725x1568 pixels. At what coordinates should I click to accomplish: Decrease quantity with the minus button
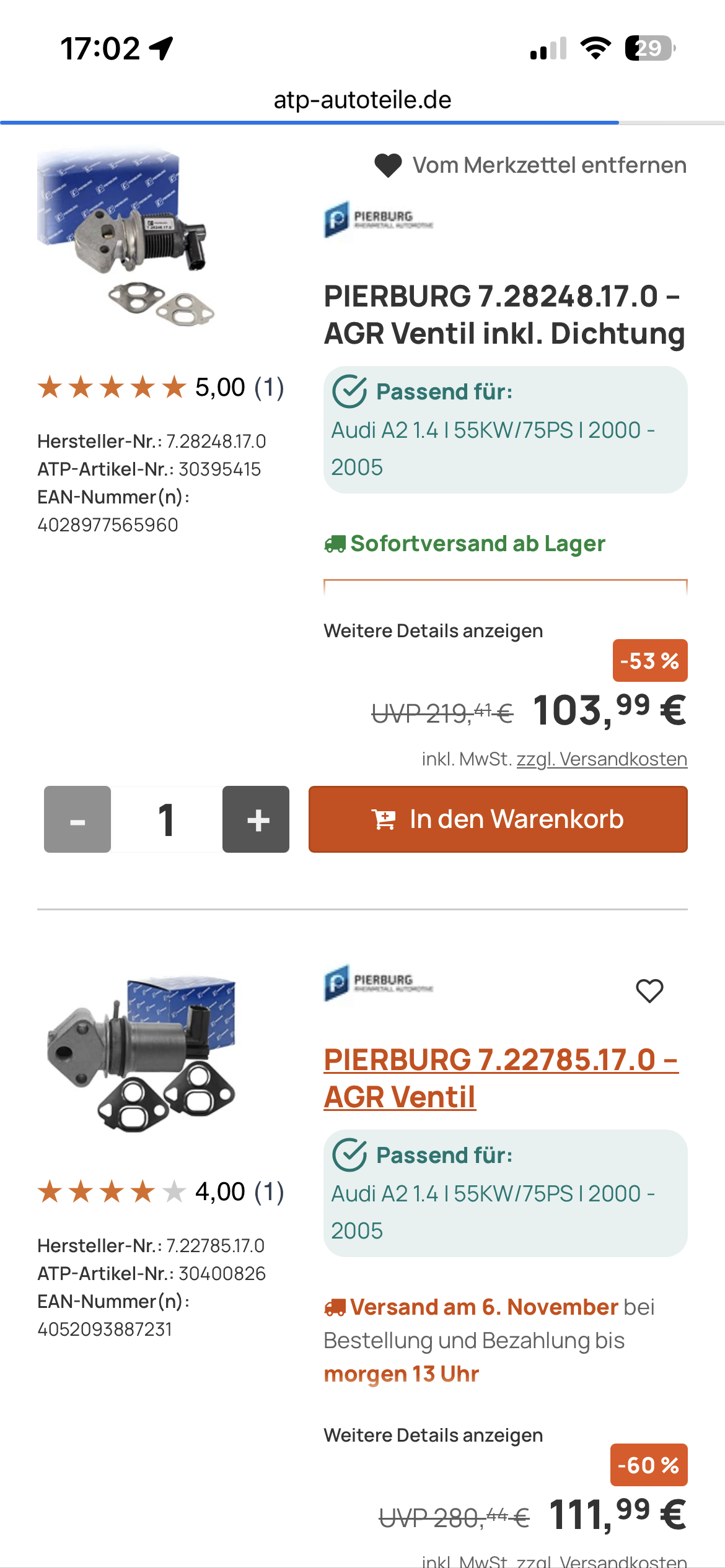77,819
